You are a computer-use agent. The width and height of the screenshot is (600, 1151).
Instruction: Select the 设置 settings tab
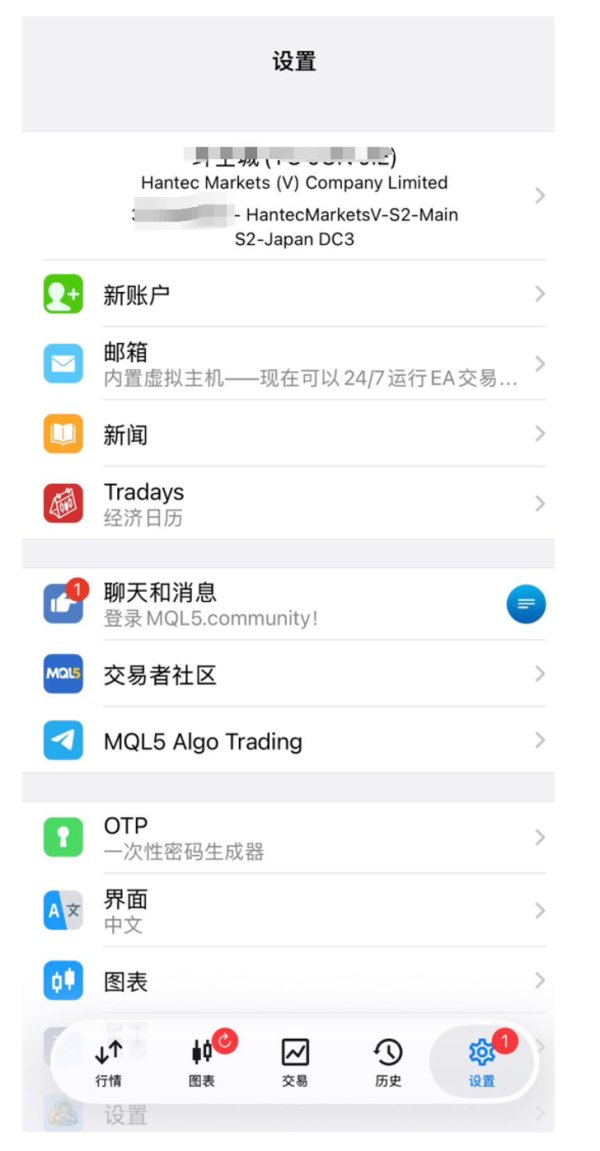482,1061
